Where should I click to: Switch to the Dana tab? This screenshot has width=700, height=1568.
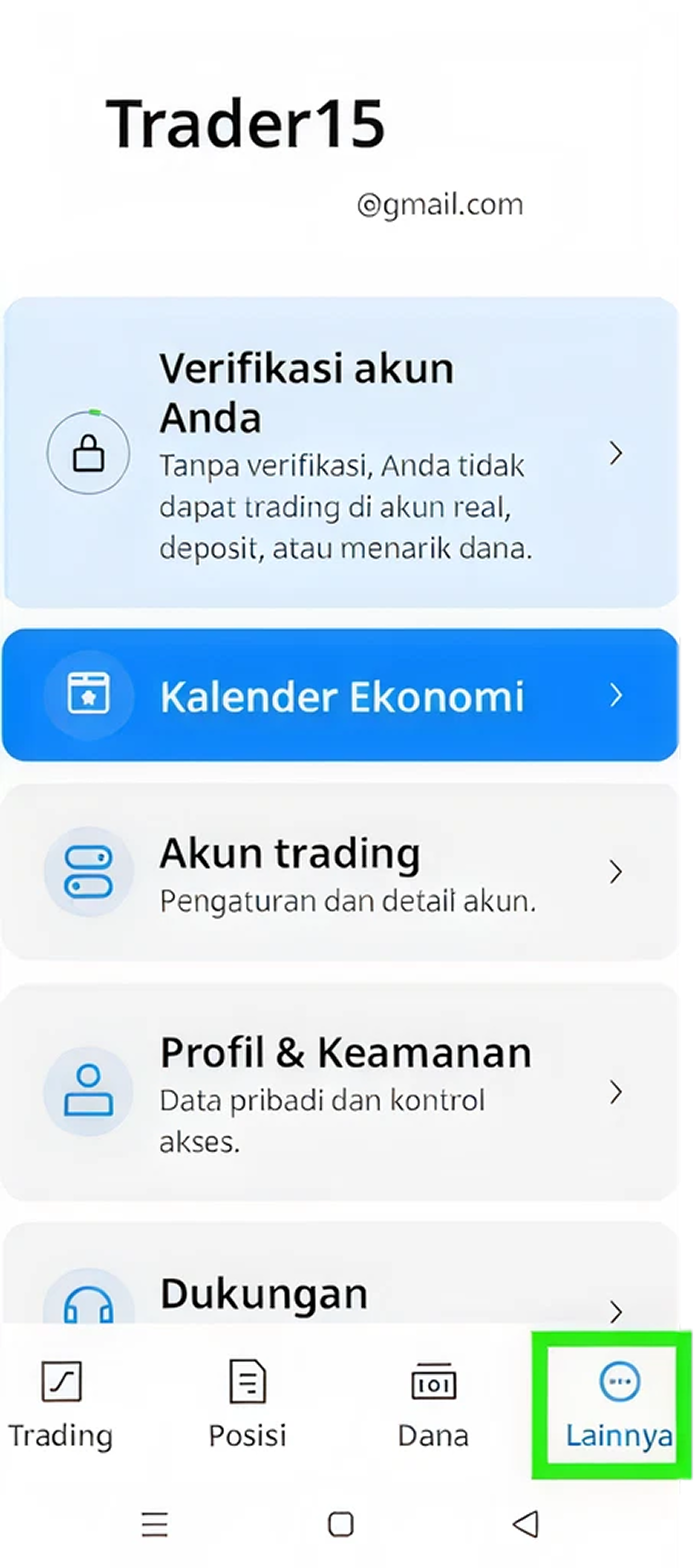coord(433,1406)
